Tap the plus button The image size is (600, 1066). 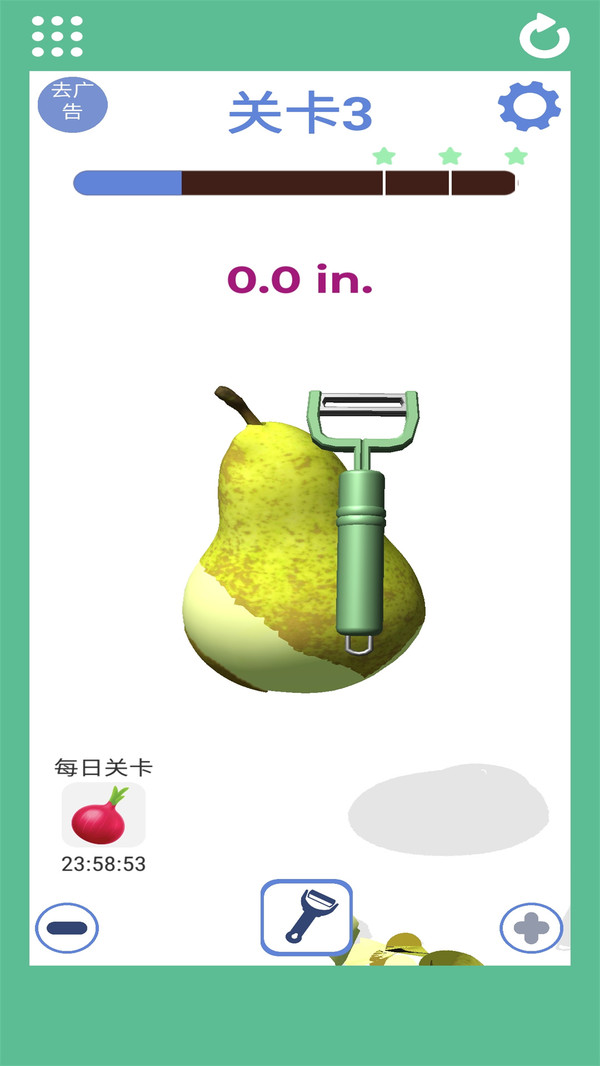click(531, 929)
